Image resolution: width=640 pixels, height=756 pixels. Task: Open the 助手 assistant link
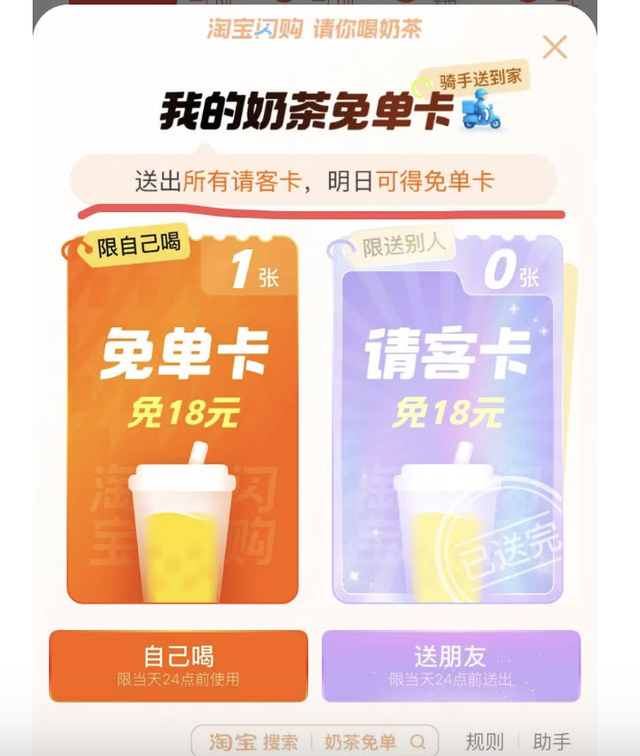tap(551, 741)
